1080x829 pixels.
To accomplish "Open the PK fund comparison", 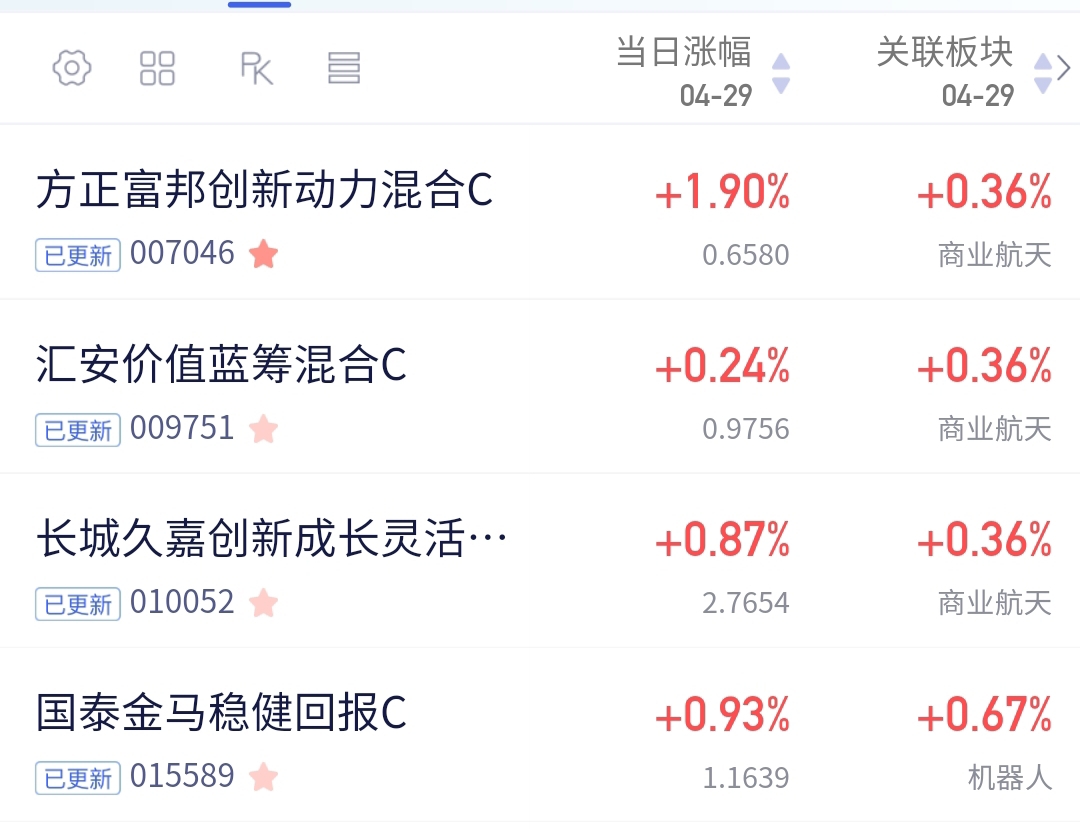I will [x=256, y=68].
